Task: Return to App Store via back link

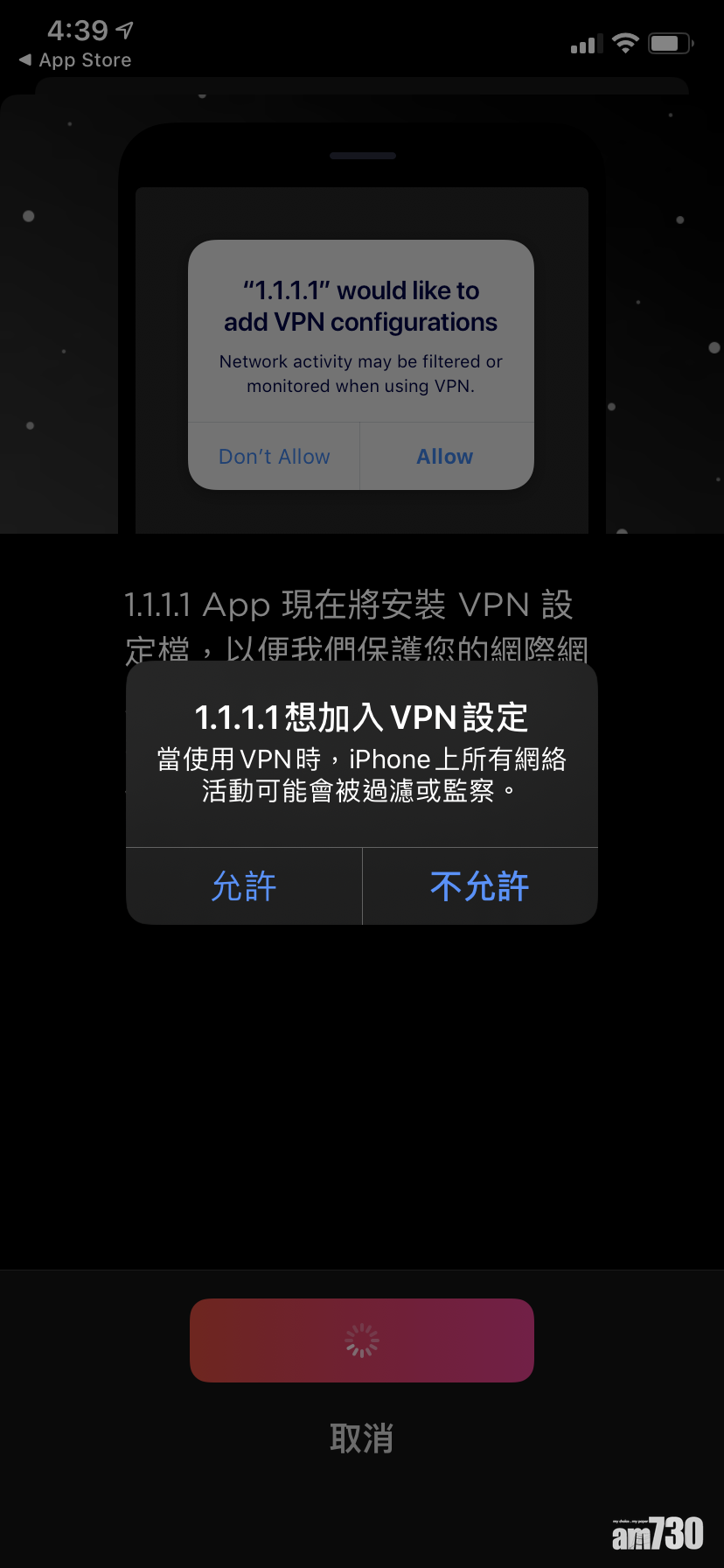Action: [x=75, y=60]
